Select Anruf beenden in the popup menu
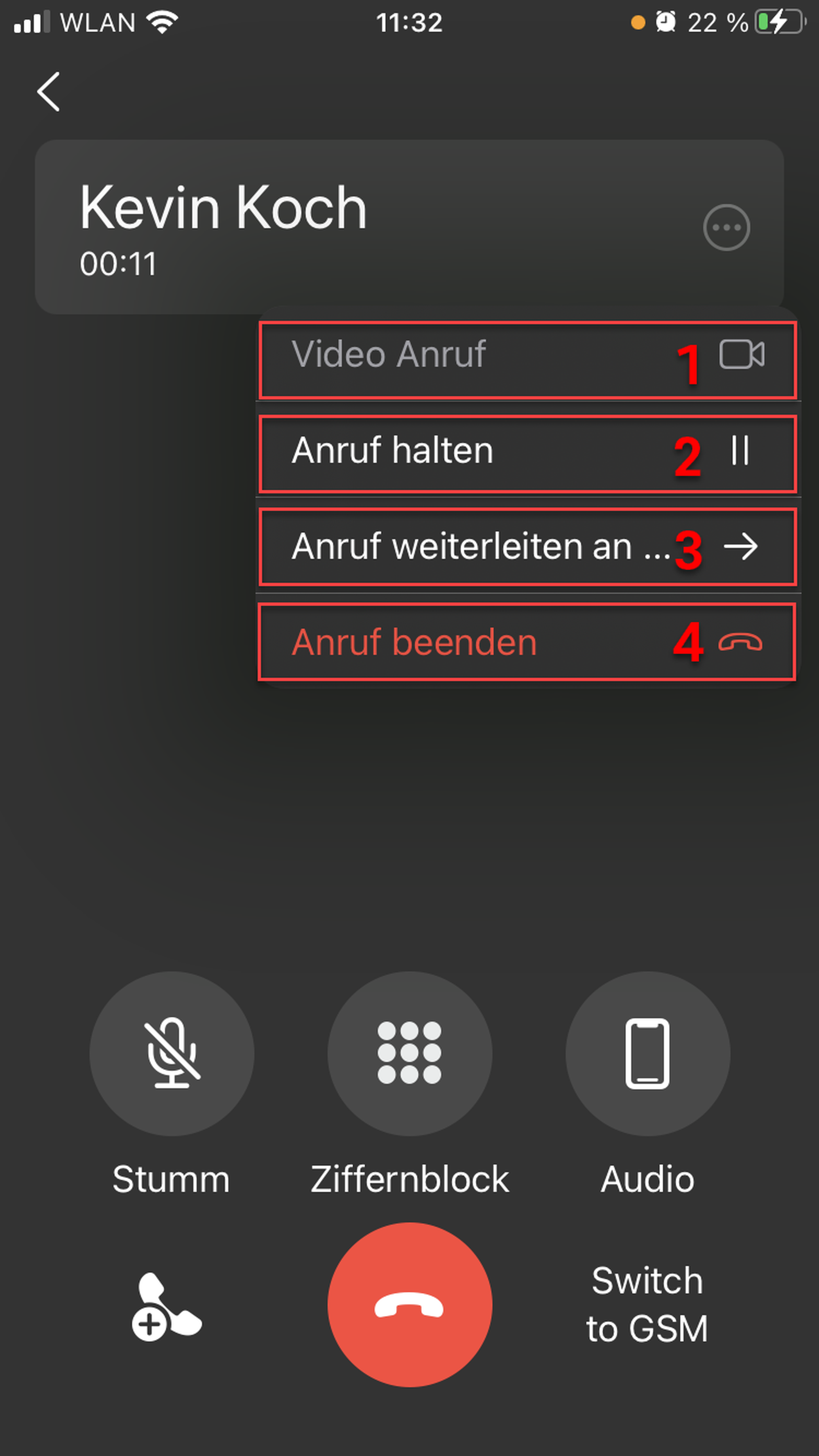 (x=527, y=642)
